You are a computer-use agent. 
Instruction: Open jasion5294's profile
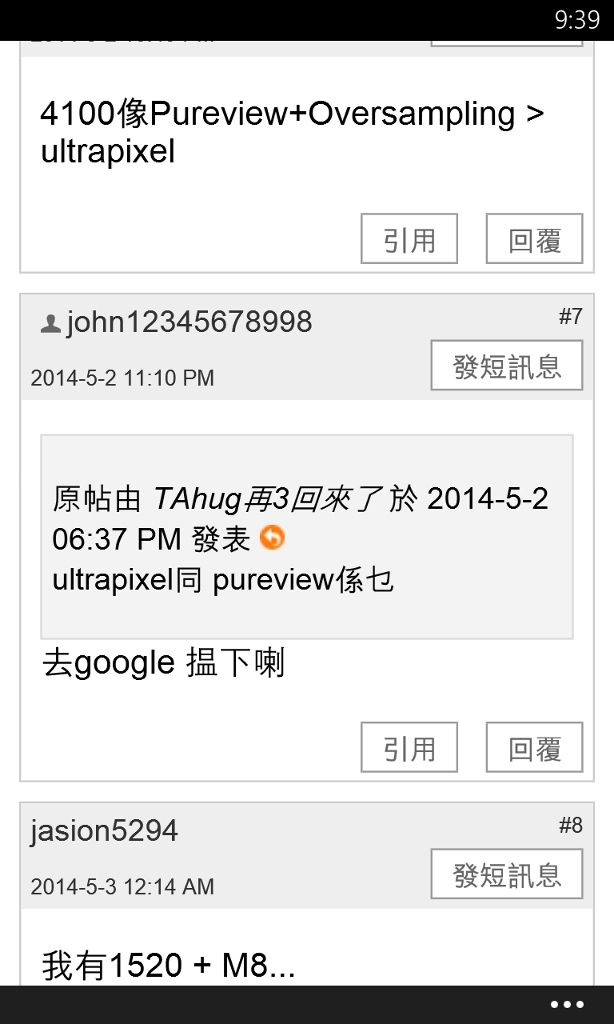[x=104, y=831]
